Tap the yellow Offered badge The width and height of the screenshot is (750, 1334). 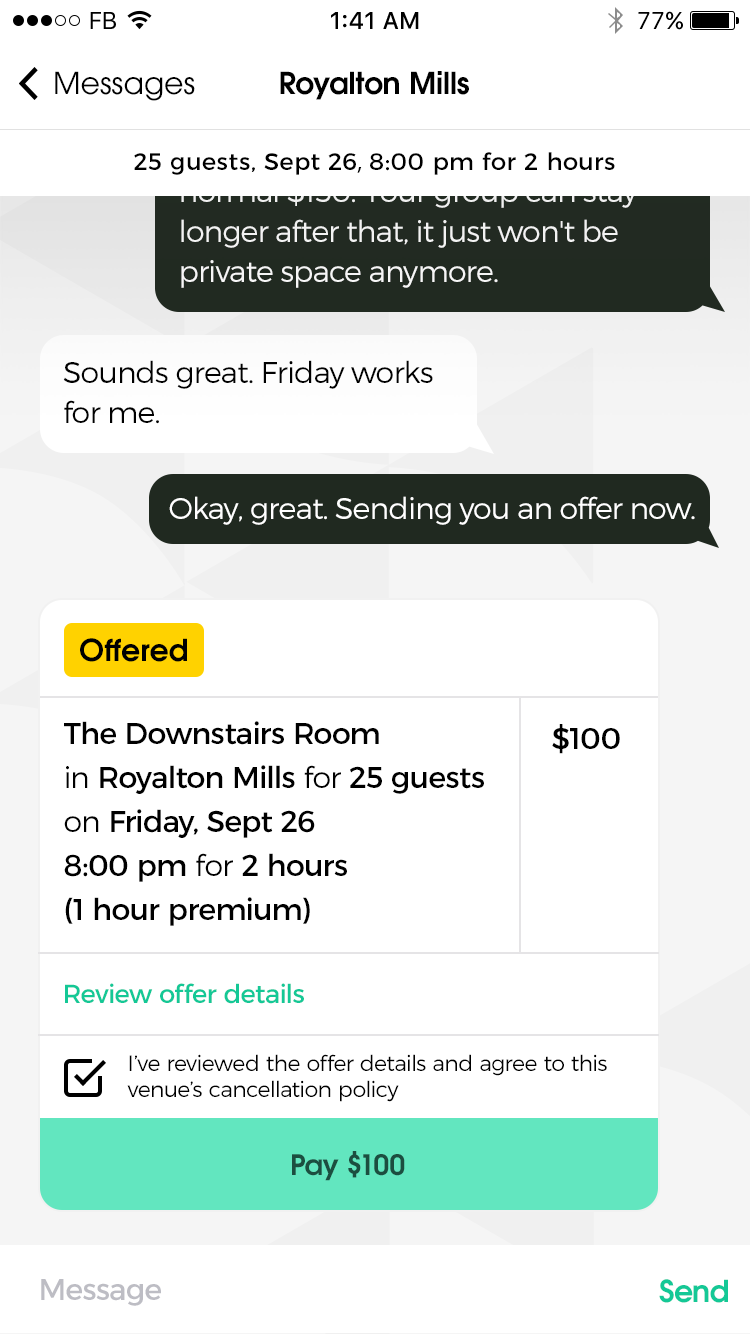tap(133, 650)
